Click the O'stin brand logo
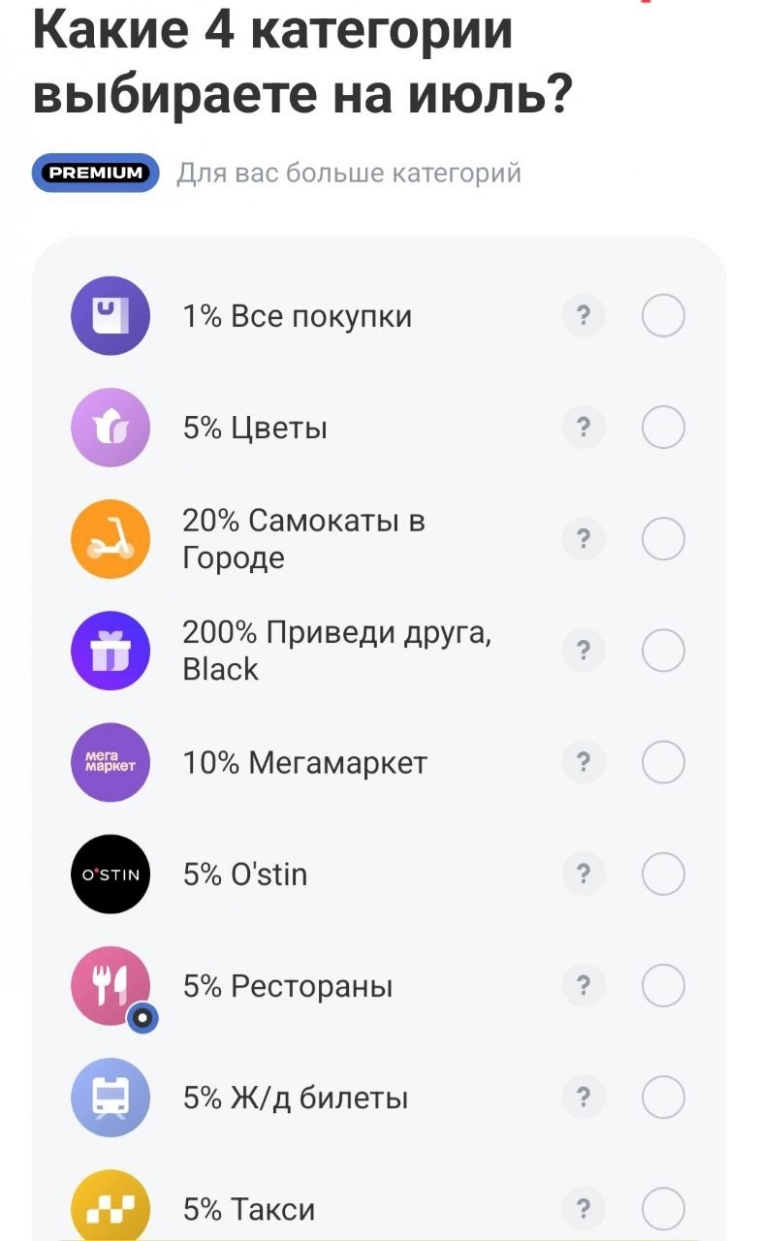 pyautogui.click(x=110, y=874)
